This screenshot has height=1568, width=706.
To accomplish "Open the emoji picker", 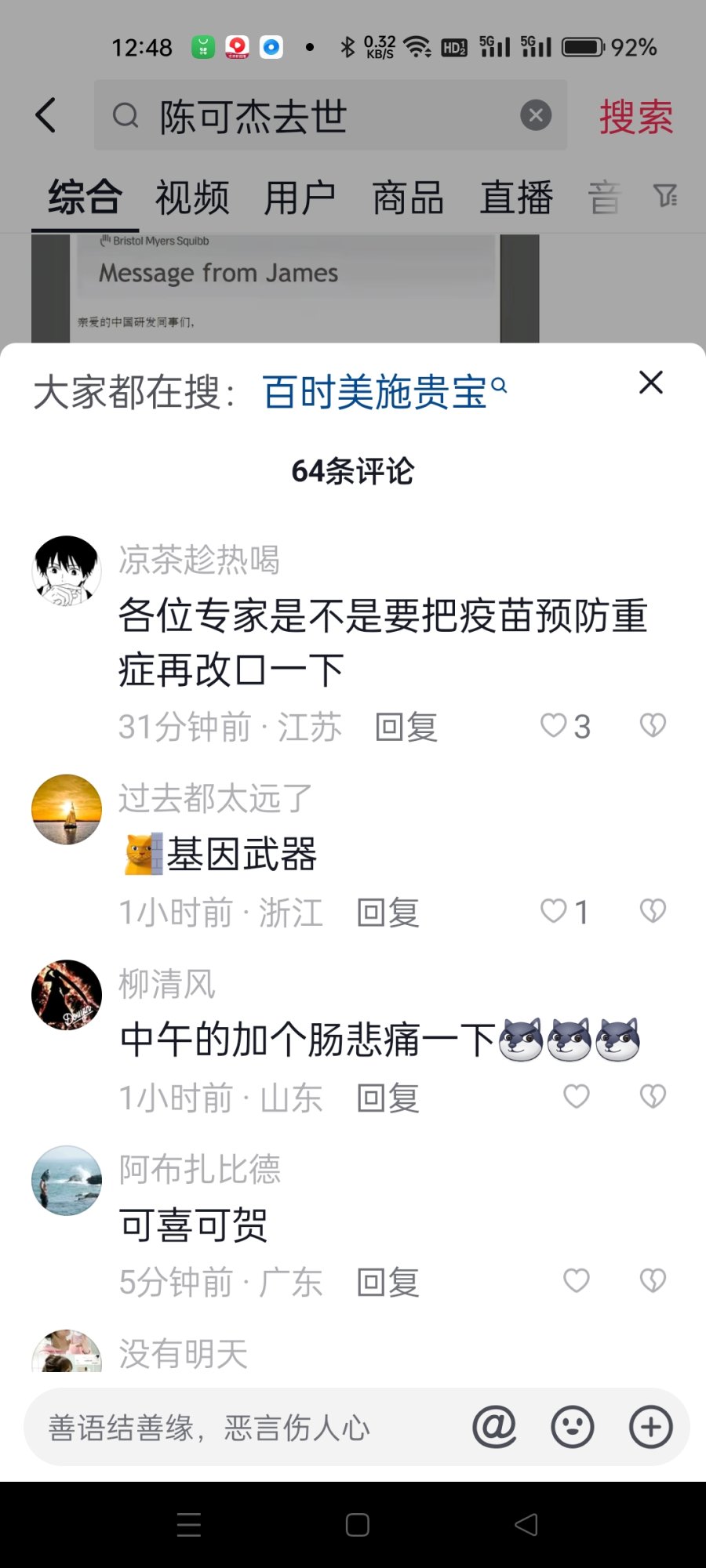I will click(573, 1427).
